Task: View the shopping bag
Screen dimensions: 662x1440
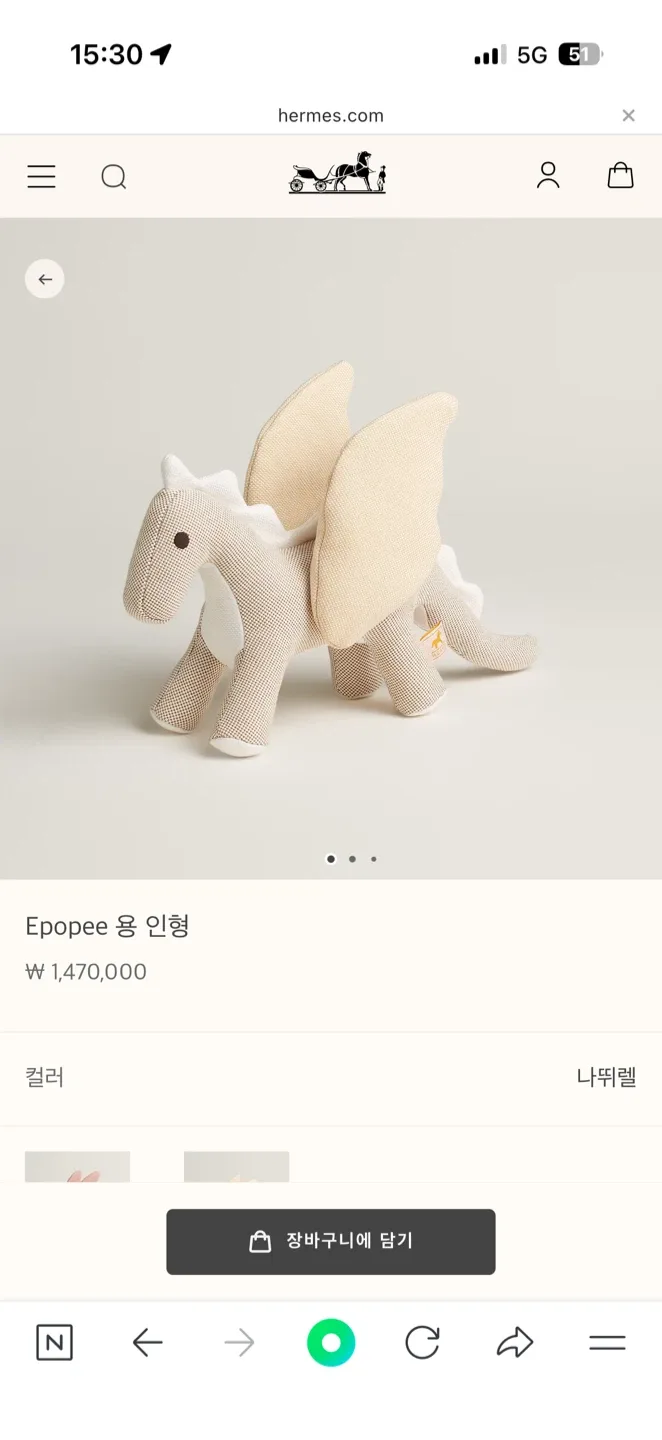Action: point(621,176)
